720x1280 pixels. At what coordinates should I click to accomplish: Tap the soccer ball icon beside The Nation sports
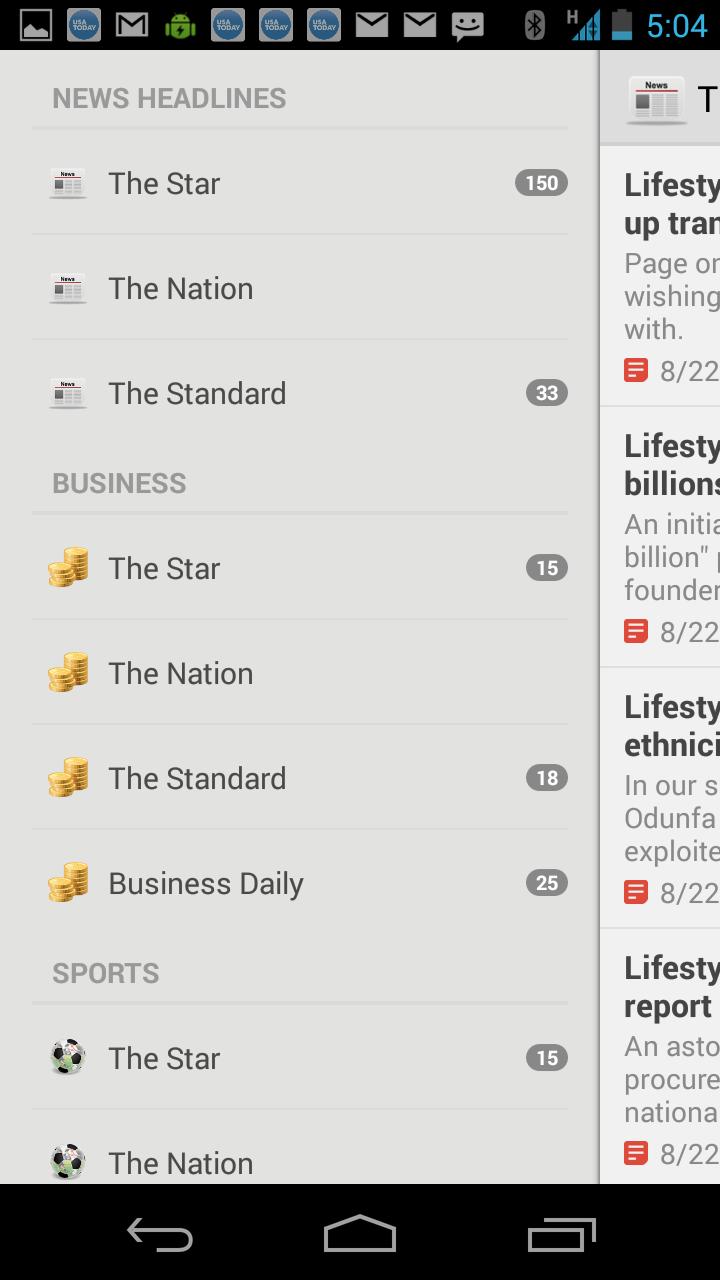click(67, 1160)
